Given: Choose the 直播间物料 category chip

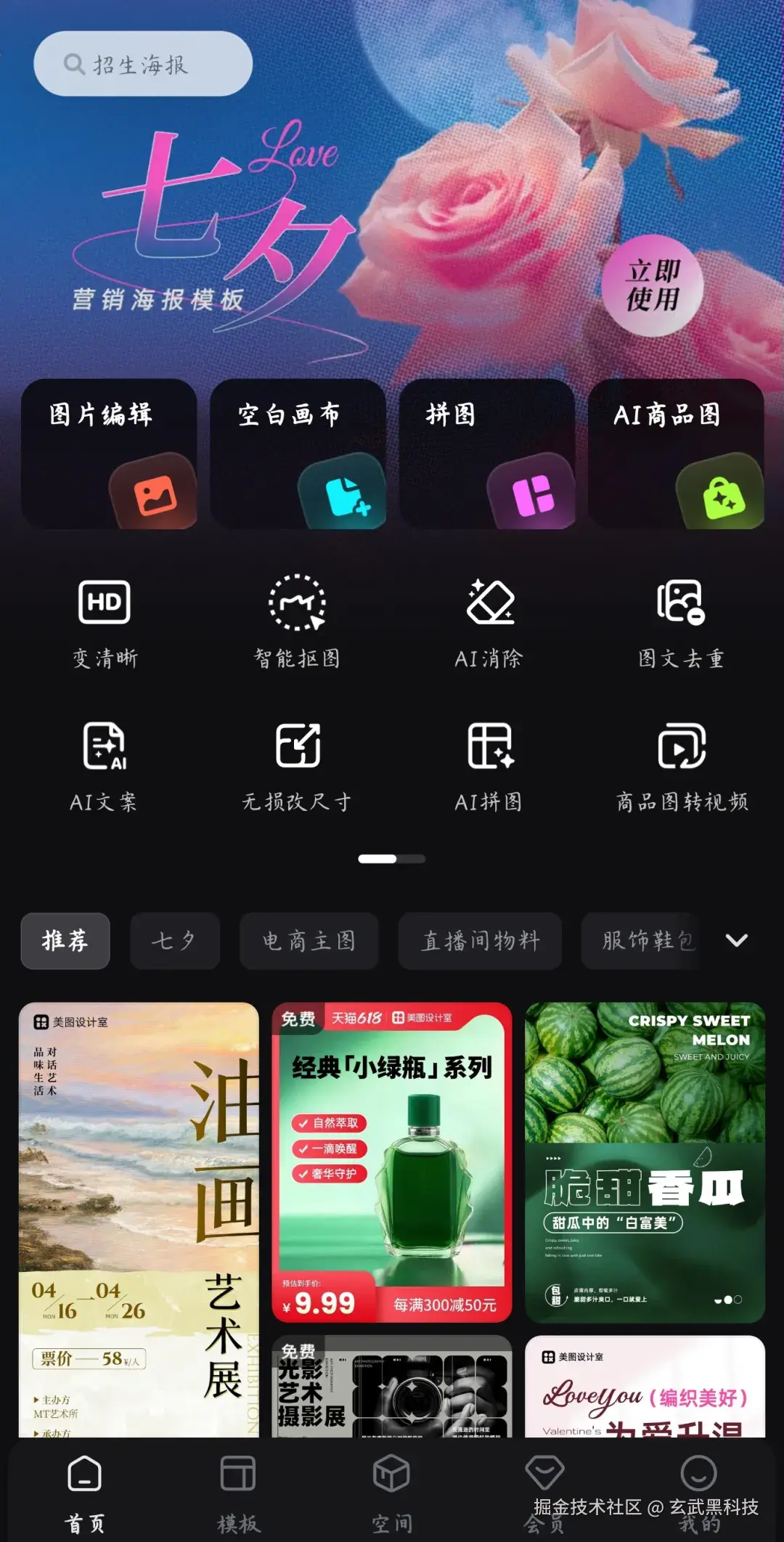Looking at the screenshot, I should point(480,941).
